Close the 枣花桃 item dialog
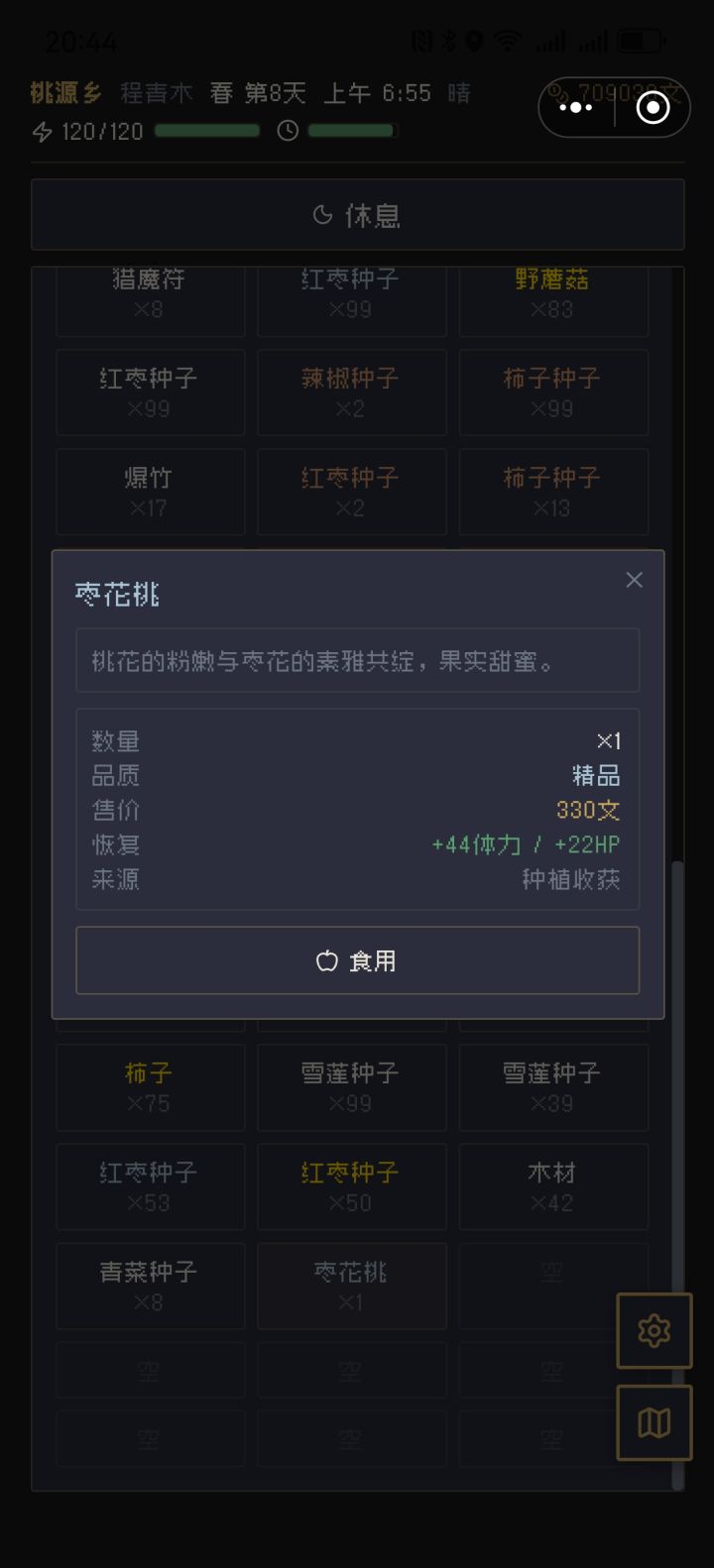Screen dimensions: 714x1568 [x=634, y=580]
